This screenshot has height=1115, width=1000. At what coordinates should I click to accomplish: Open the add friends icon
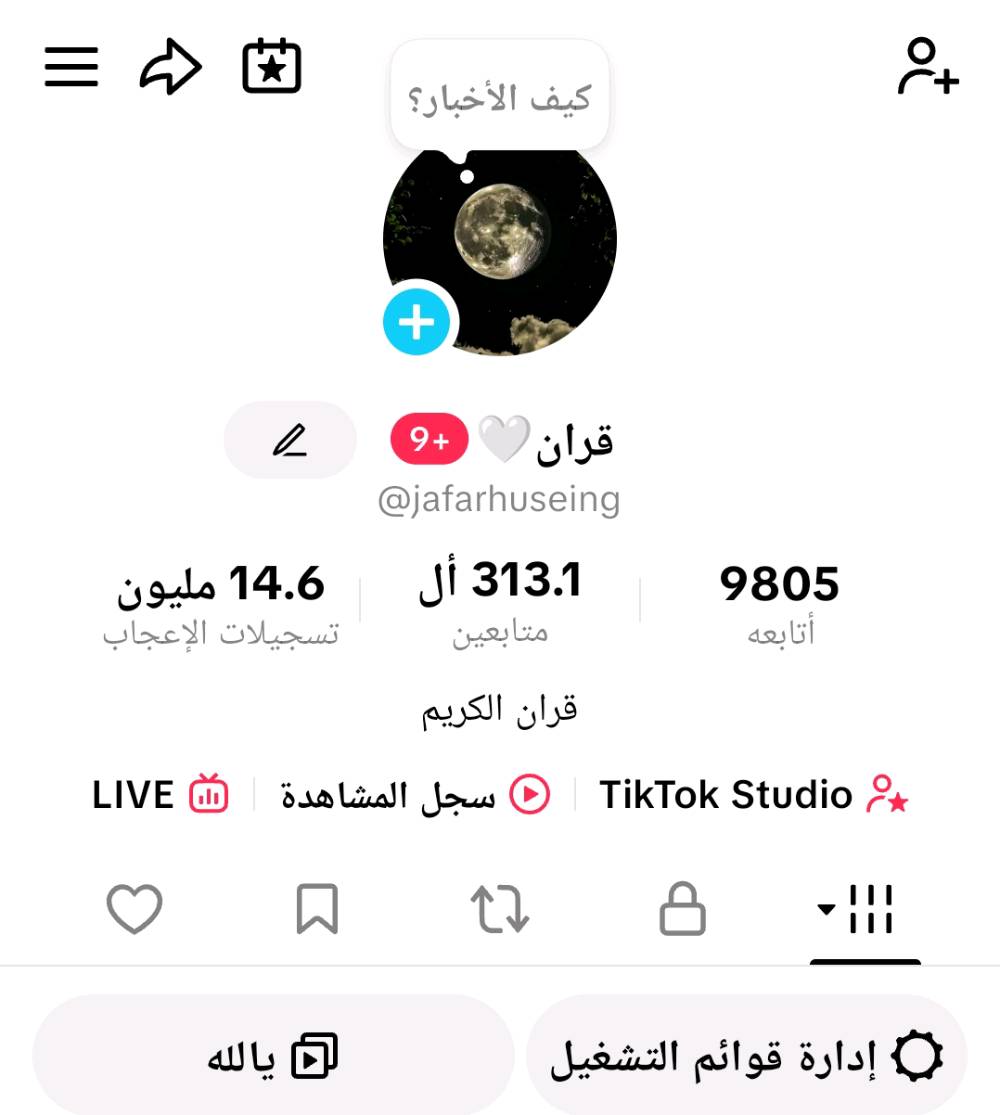tap(928, 66)
